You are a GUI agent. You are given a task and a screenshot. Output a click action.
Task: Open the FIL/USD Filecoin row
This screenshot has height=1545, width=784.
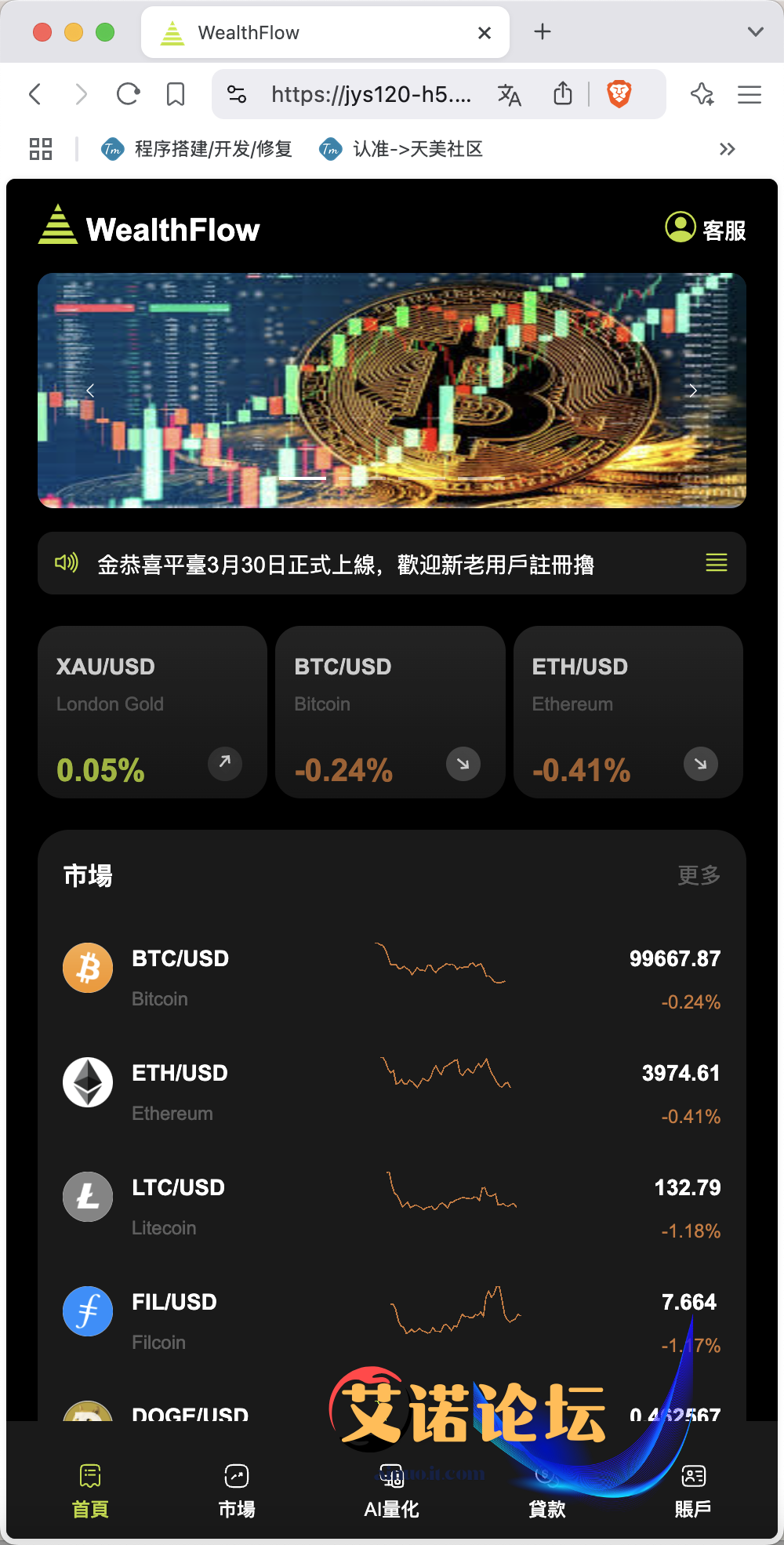pos(391,1321)
